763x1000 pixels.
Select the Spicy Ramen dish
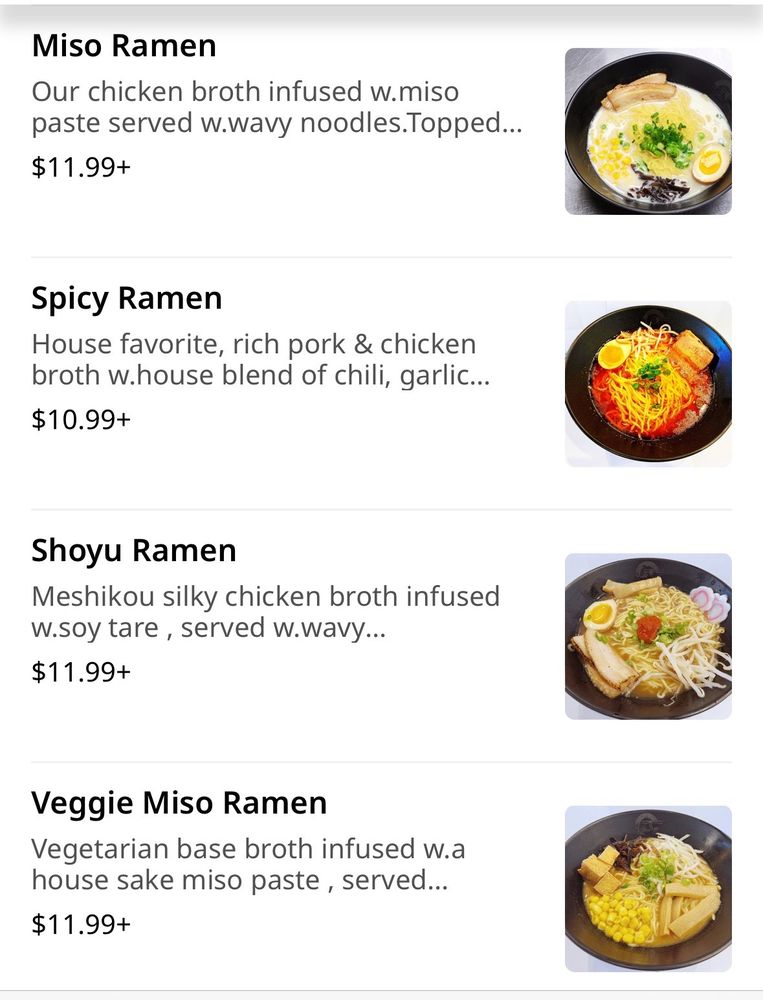tap(127, 299)
